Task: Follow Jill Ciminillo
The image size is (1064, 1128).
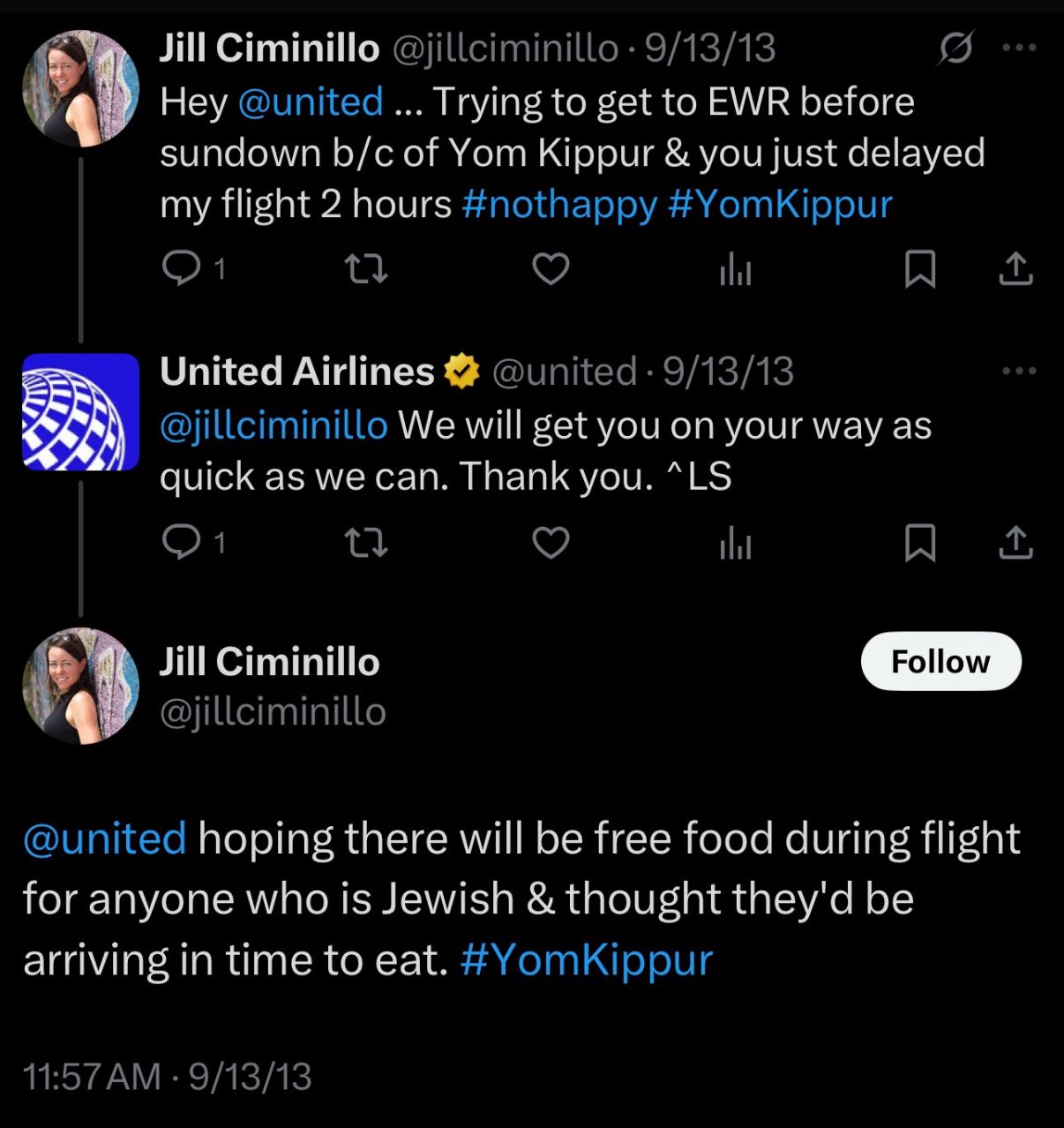Action: 940,661
